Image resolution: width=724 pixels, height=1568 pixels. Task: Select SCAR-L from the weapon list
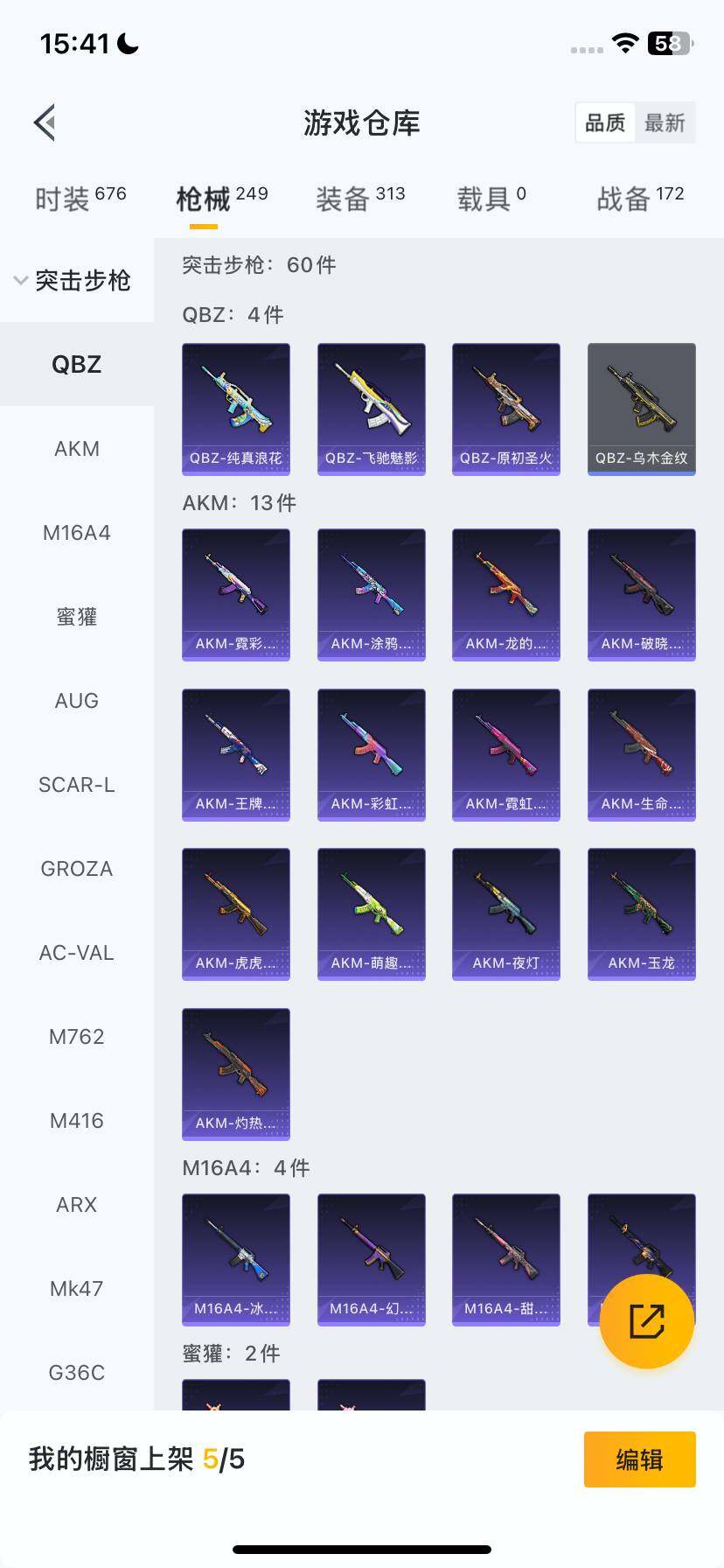[77, 785]
